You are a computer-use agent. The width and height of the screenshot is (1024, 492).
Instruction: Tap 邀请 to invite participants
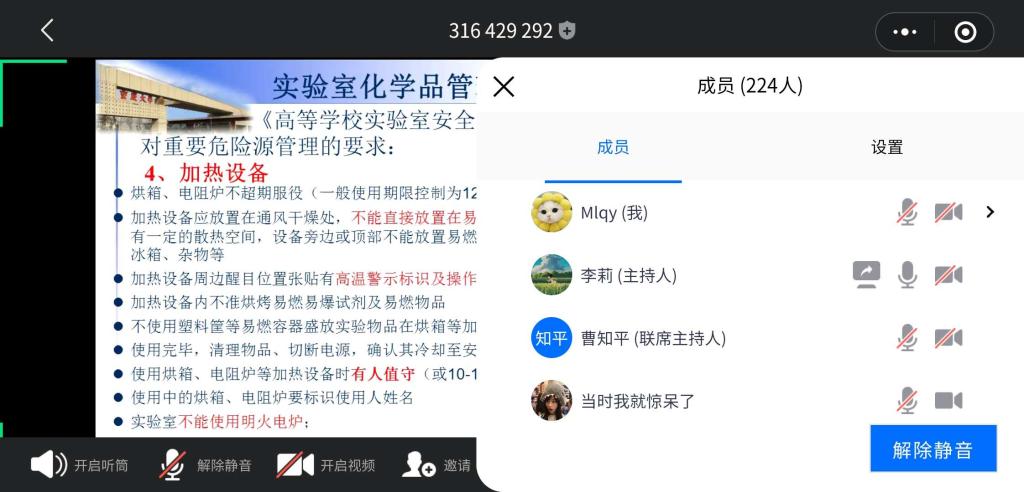pyautogui.click(x=437, y=465)
